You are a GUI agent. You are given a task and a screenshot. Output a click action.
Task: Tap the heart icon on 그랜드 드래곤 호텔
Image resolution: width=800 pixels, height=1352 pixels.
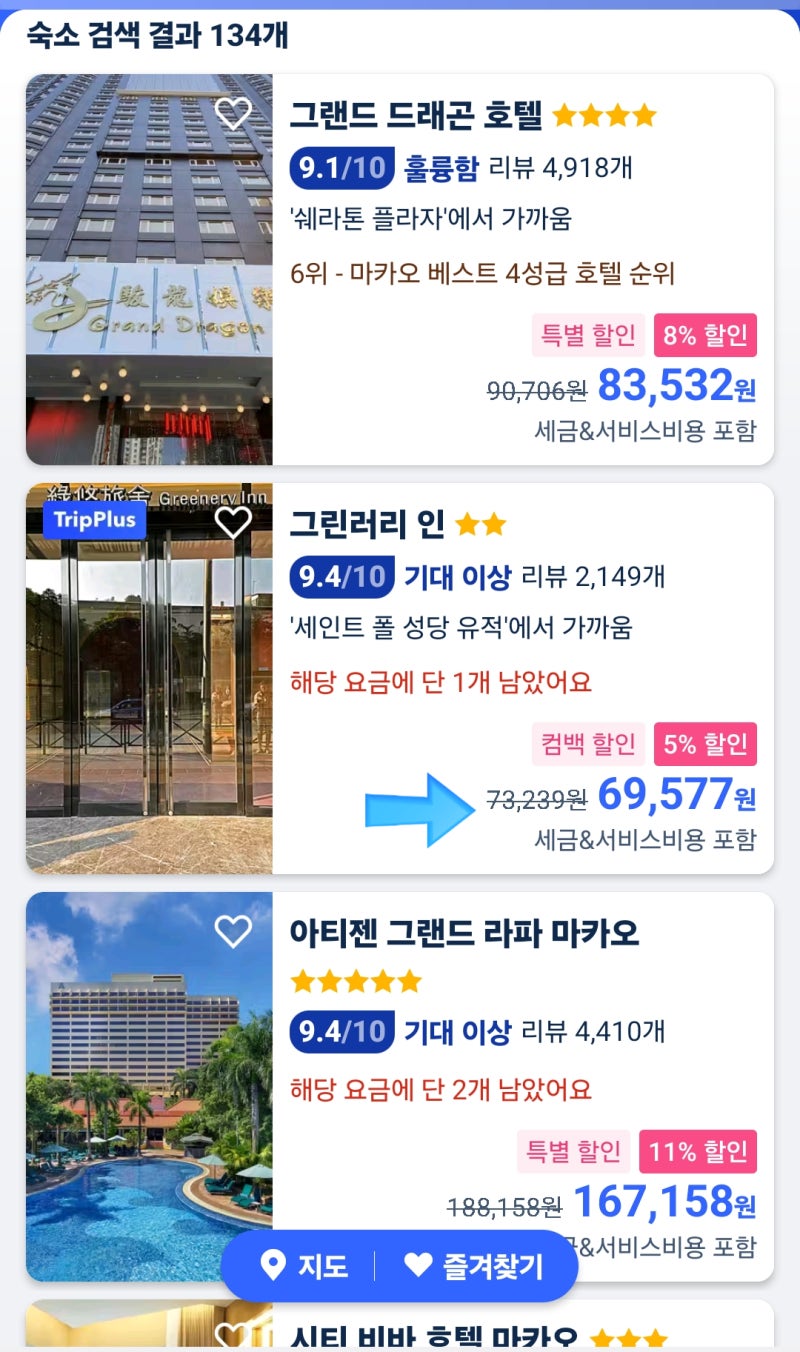[234, 113]
